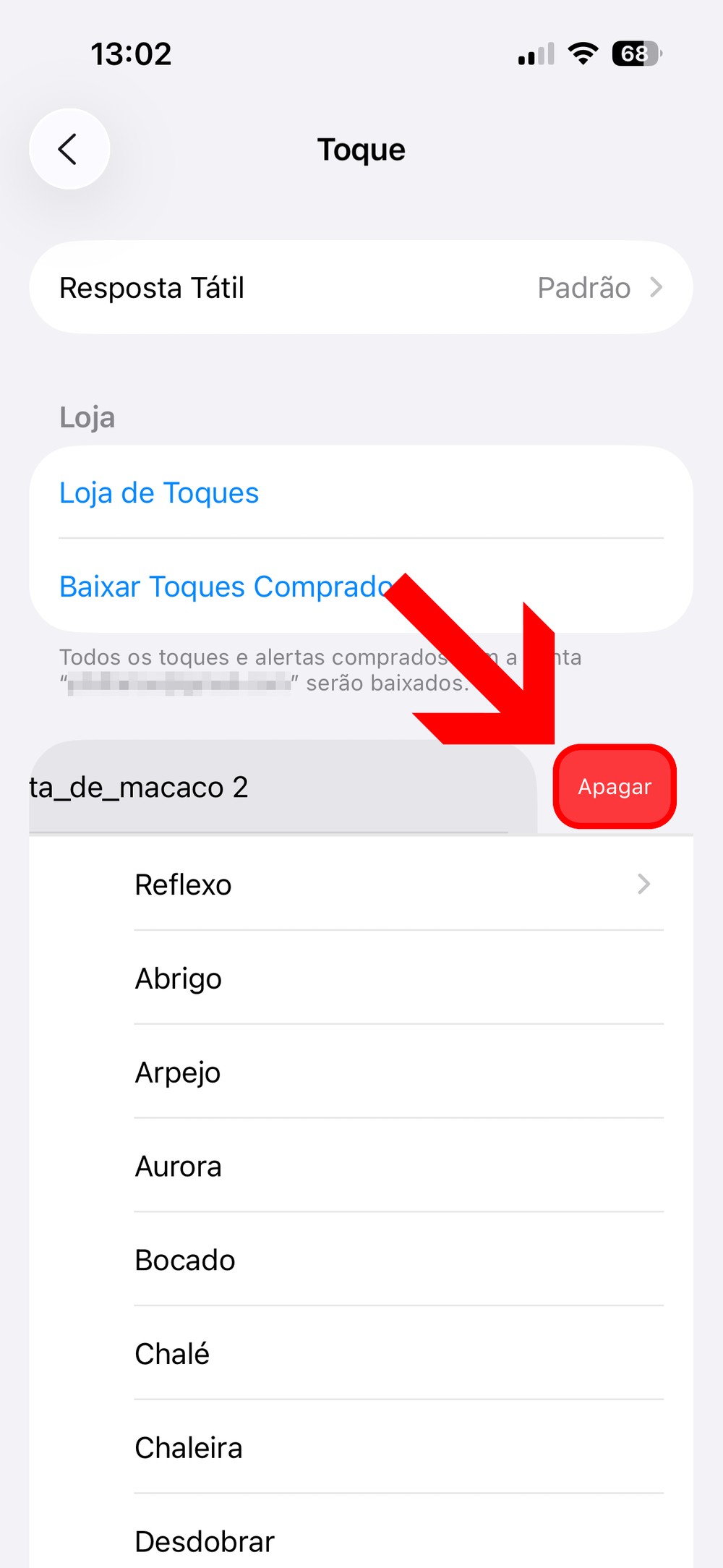Image resolution: width=723 pixels, height=1568 pixels.
Task: Open Loja de Toques
Action: tap(159, 493)
